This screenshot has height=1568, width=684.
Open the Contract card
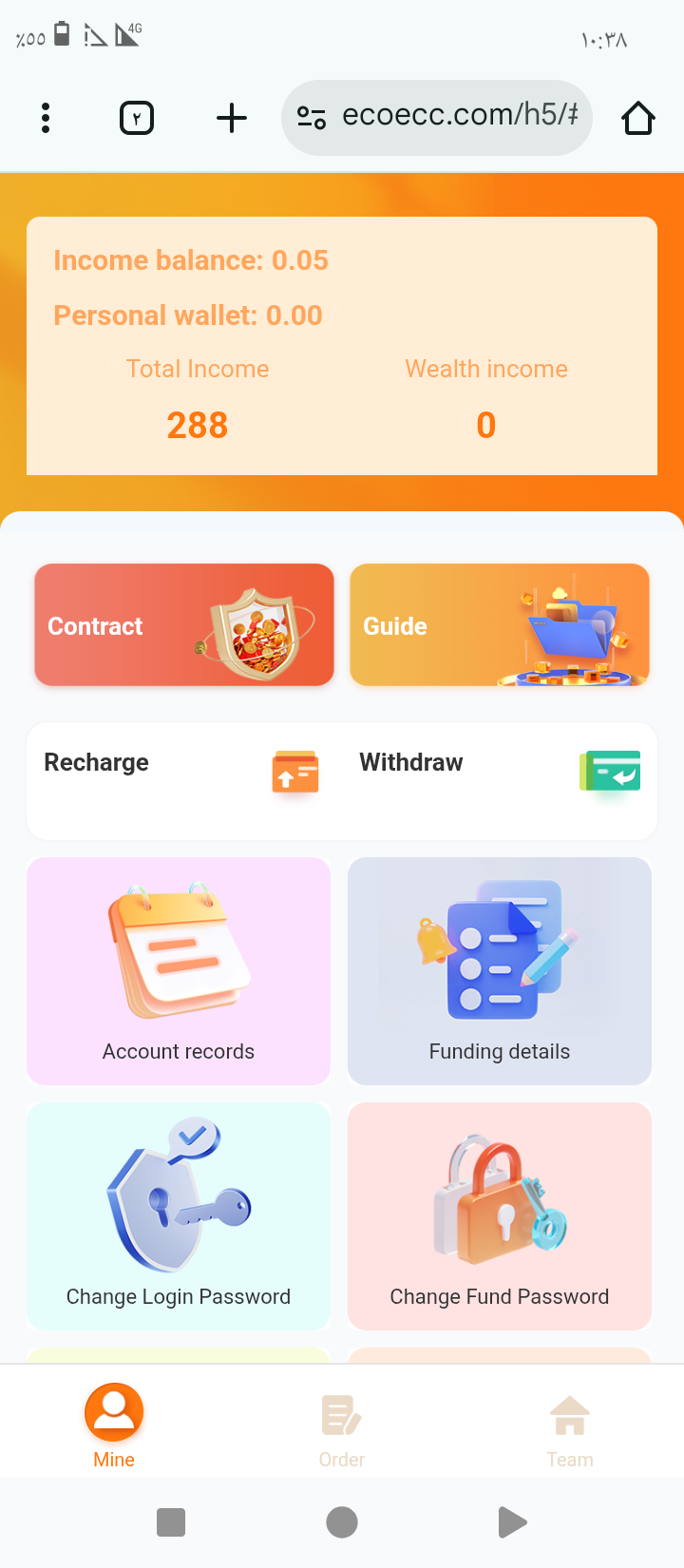184,625
